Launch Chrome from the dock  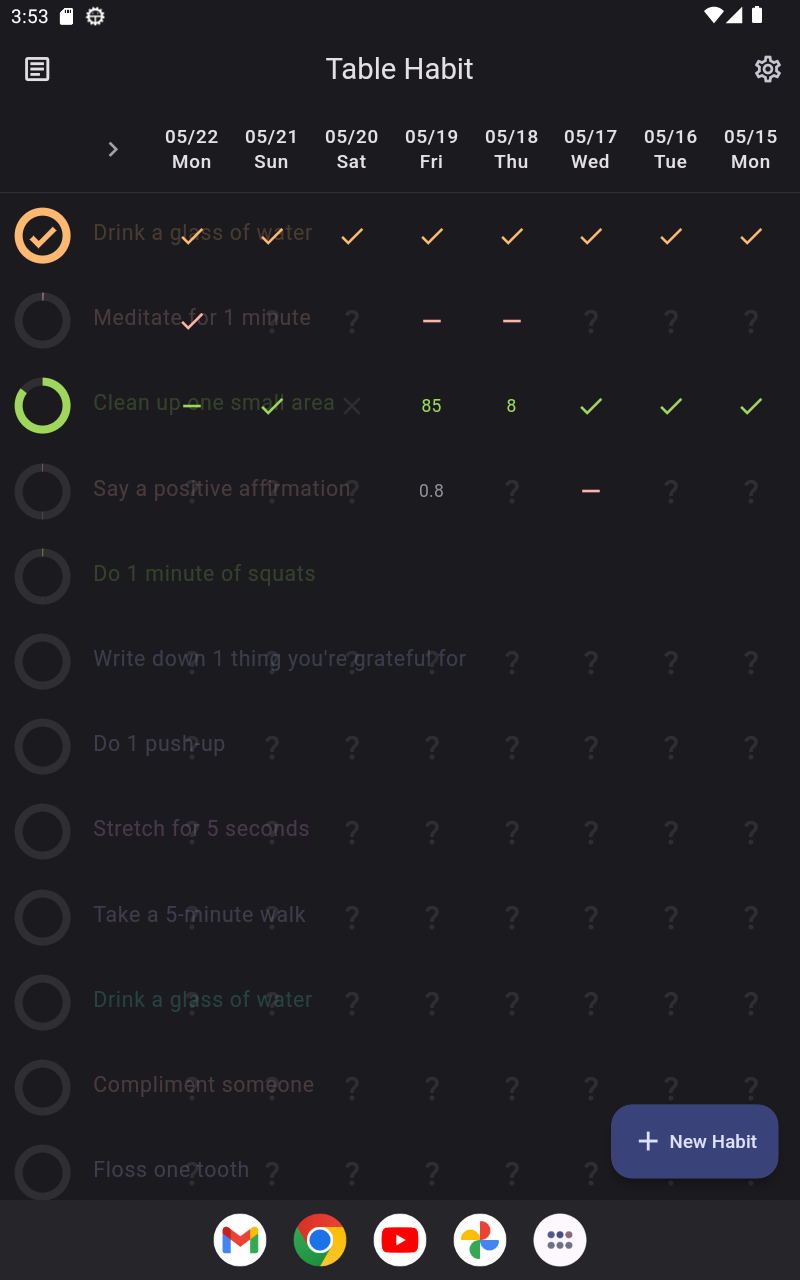(x=320, y=1240)
